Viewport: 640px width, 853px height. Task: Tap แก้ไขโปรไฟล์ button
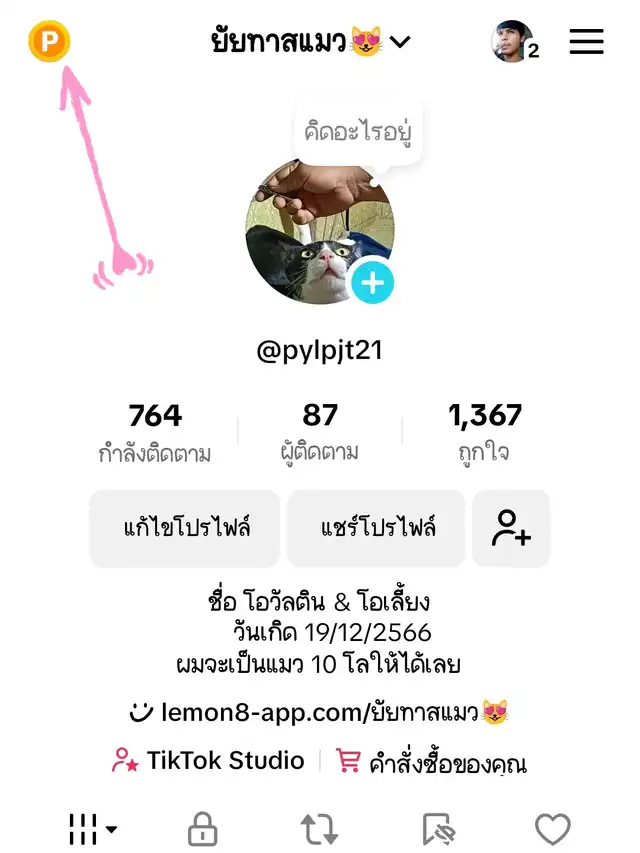click(187, 528)
